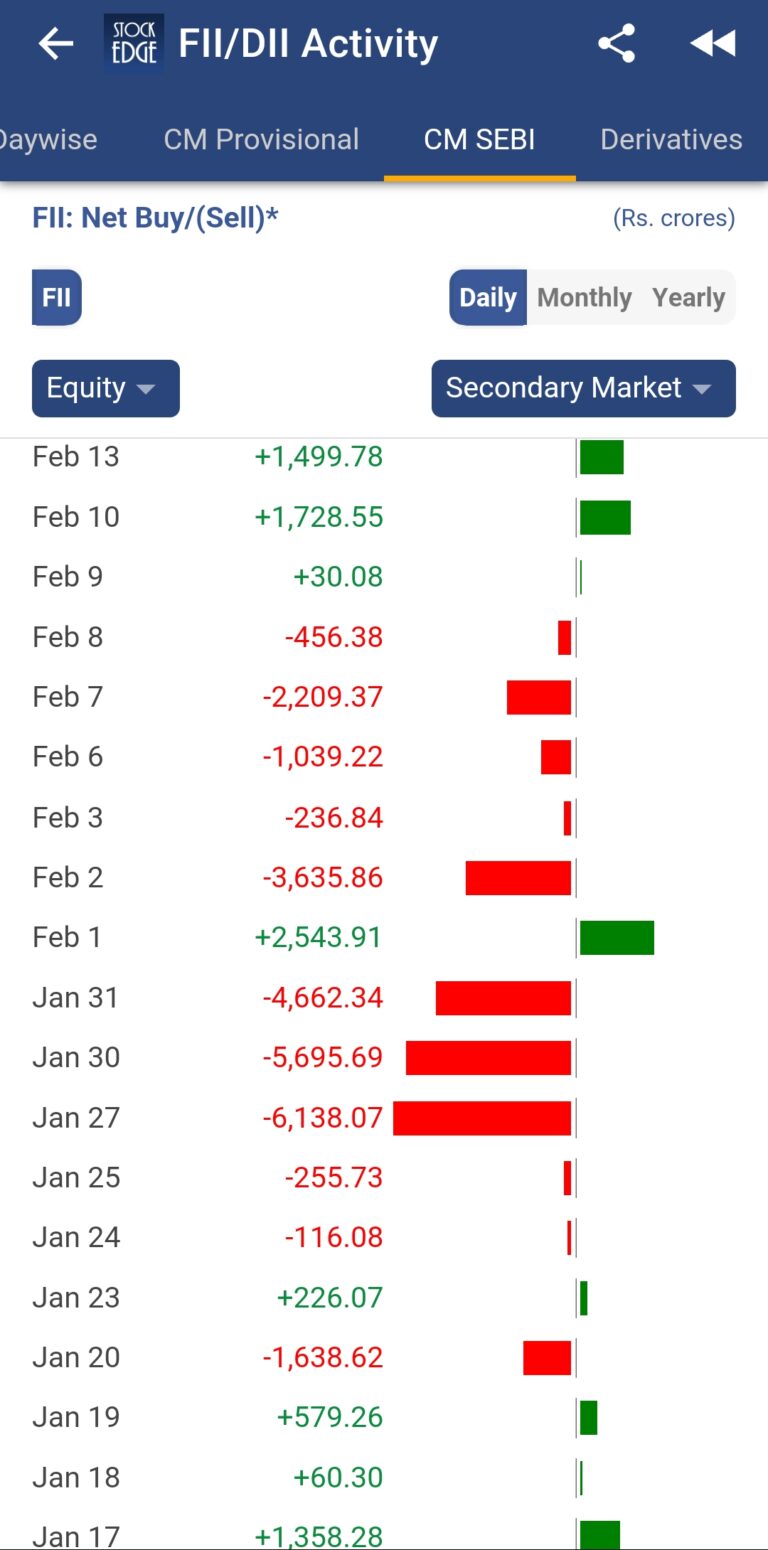Open the CM Provisional tab

tap(261, 139)
